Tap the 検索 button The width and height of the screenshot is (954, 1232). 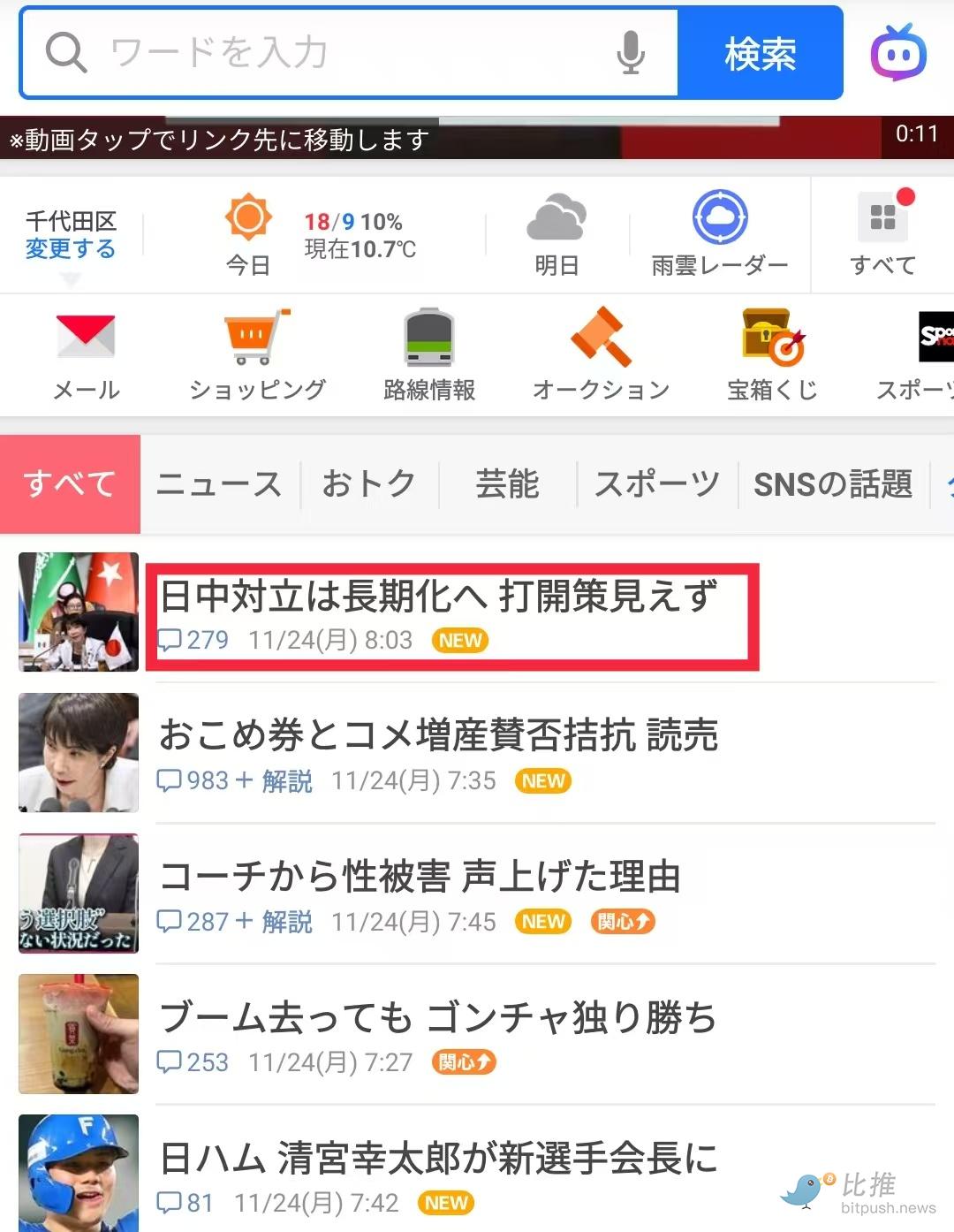760,53
